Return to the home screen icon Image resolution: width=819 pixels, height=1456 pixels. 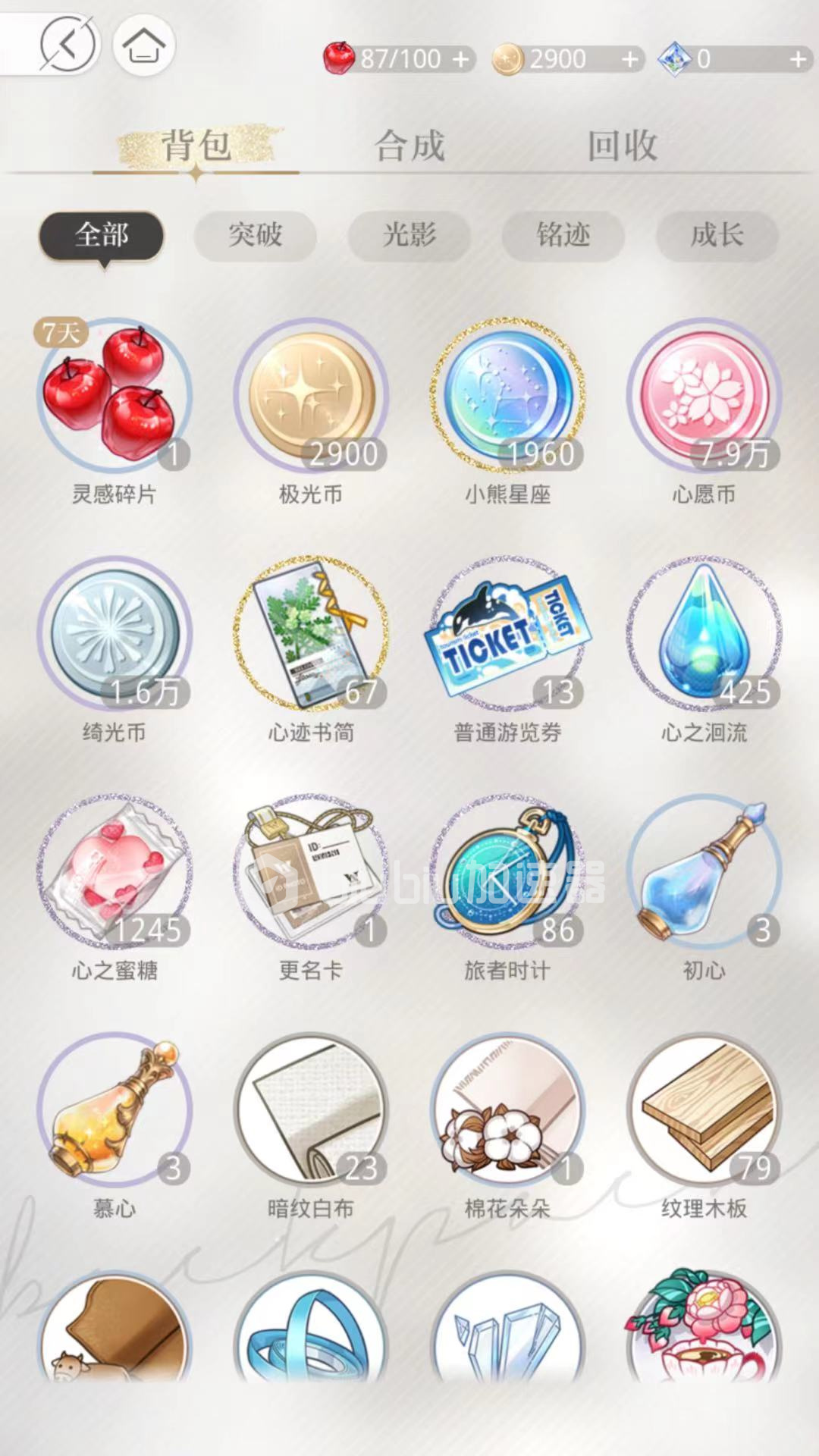(144, 45)
